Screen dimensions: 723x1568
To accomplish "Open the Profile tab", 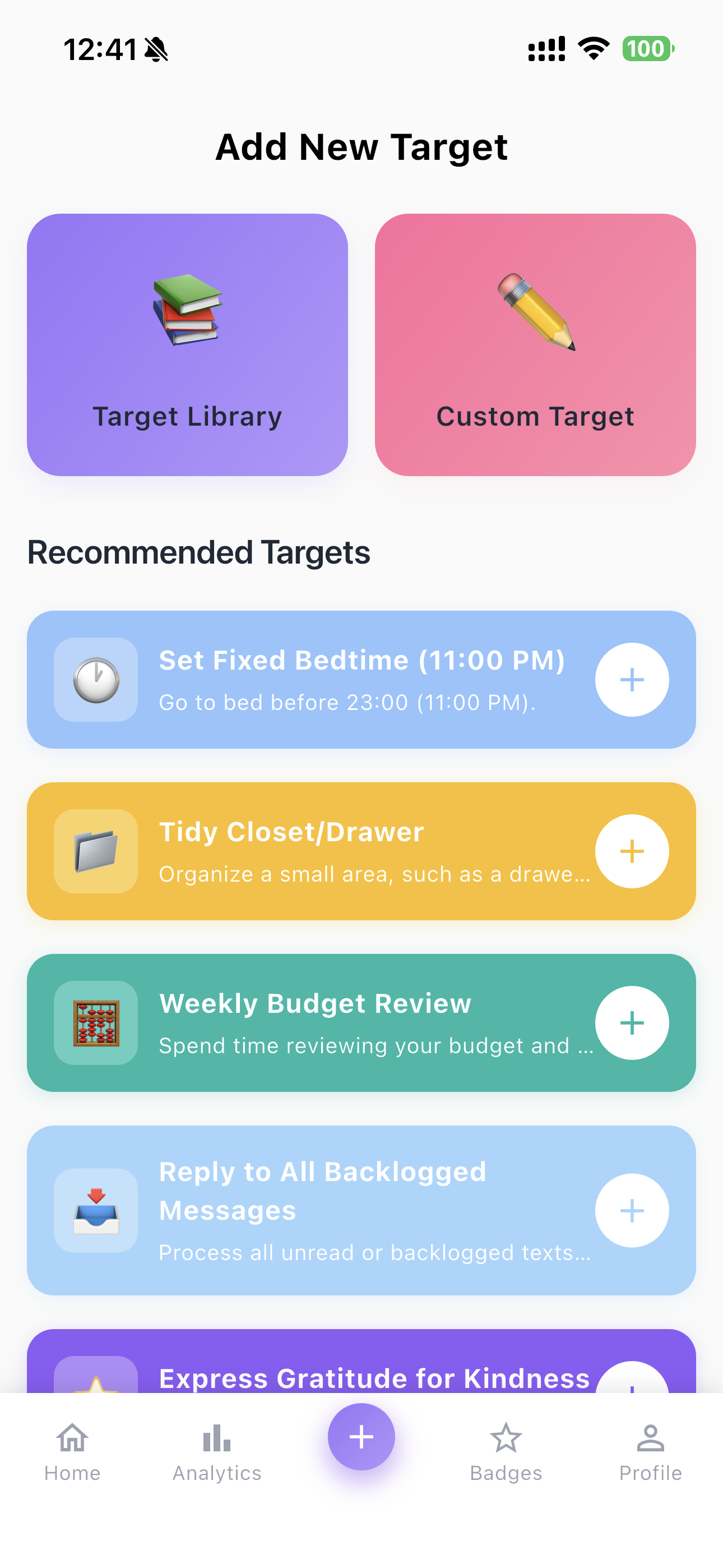I will 650,1451.
